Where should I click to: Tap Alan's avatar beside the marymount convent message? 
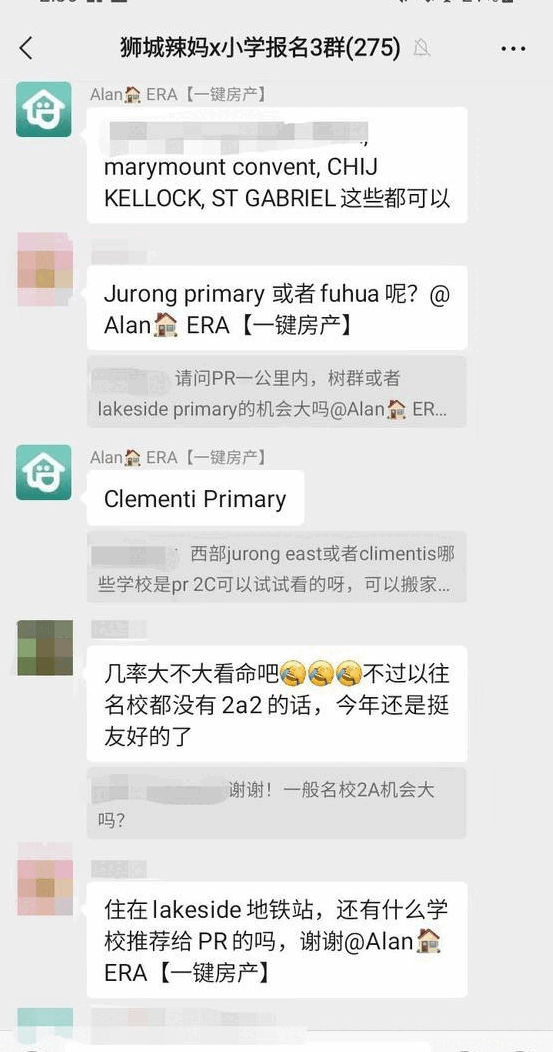44,109
